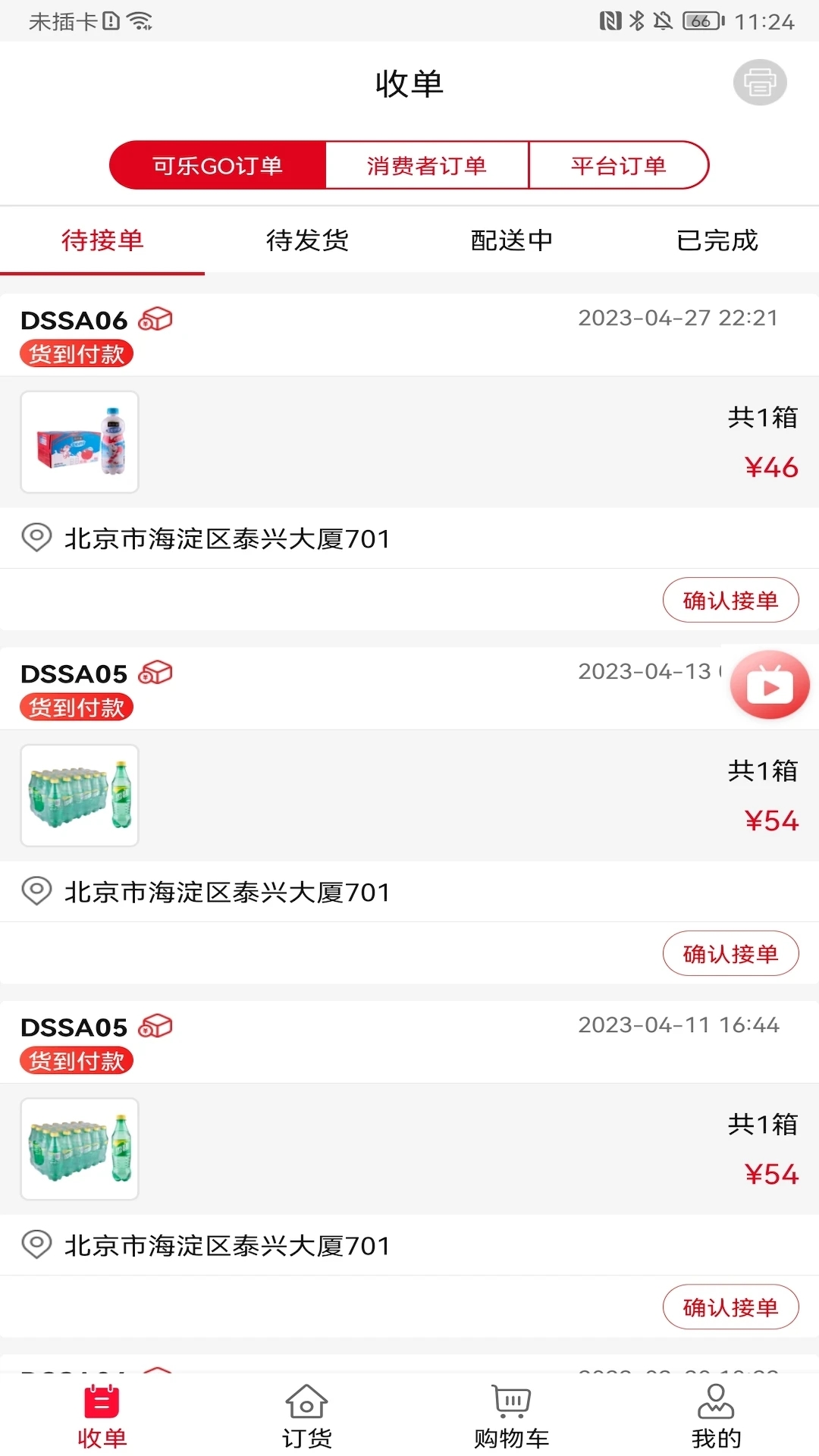Tap the package icon next to DSSA06
The width and height of the screenshot is (819, 1456).
coord(157,319)
